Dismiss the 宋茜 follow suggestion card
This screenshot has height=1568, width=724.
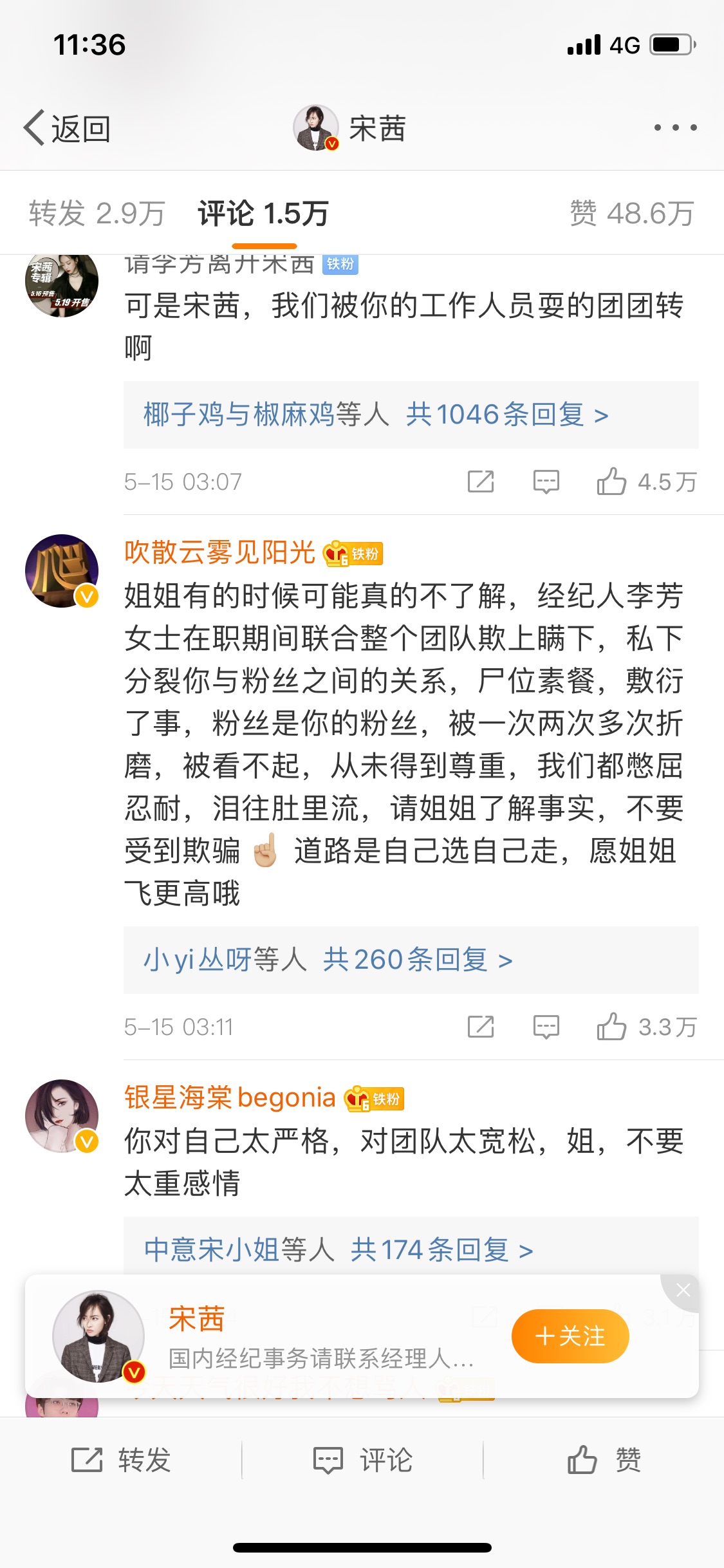tap(683, 1290)
